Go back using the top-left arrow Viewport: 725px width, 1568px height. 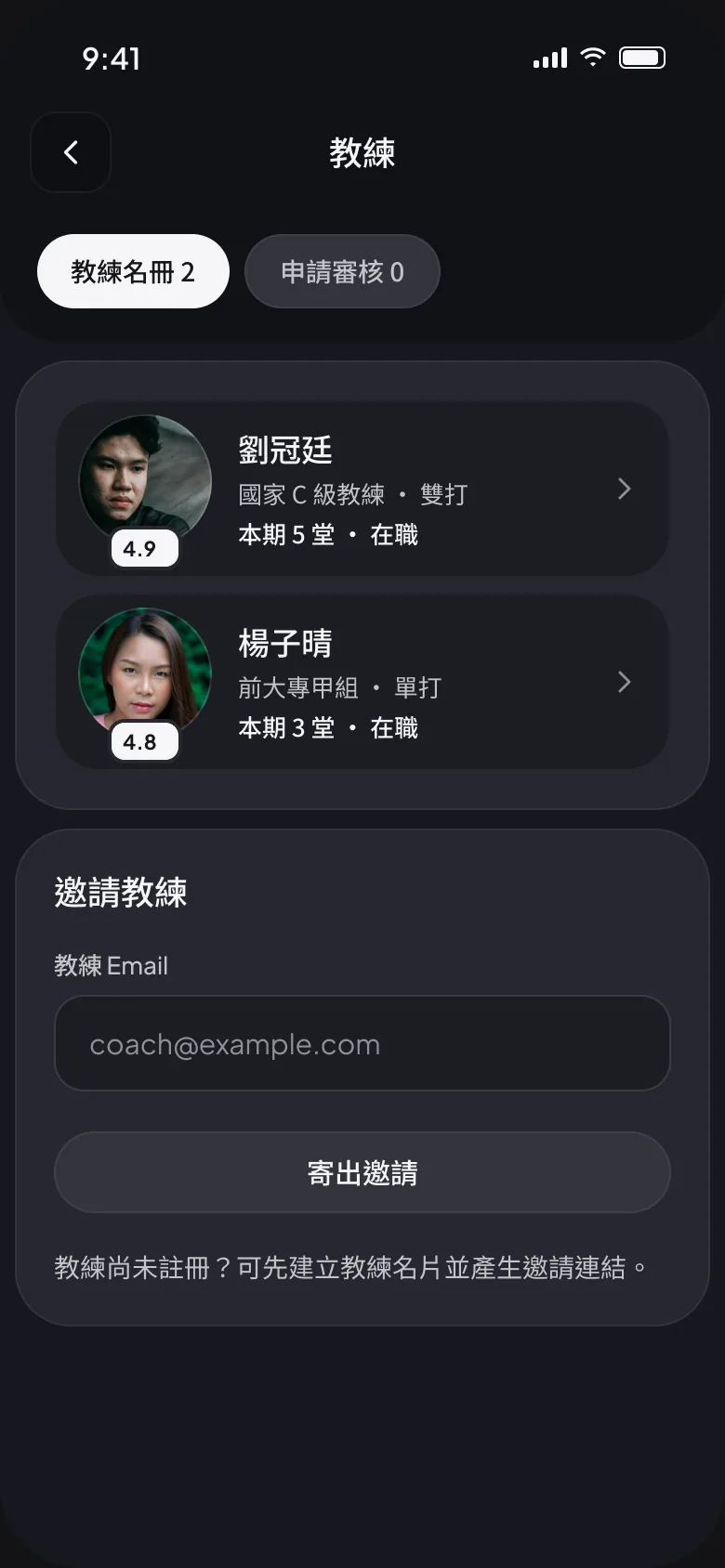pyautogui.click(x=71, y=152)
